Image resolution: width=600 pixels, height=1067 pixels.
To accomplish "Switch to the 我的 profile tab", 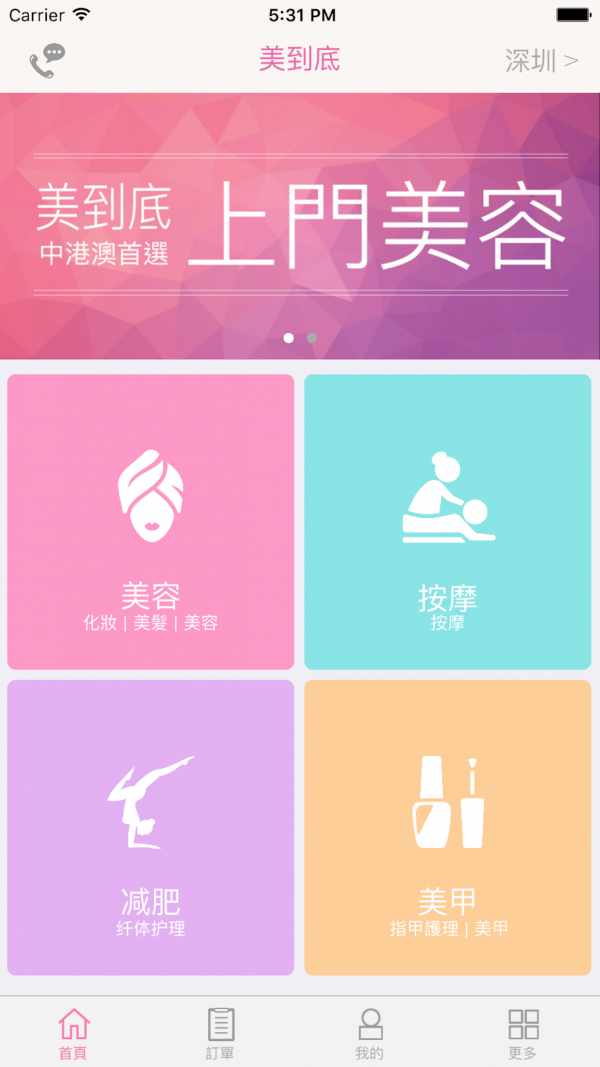I will tap(370, 1033).
